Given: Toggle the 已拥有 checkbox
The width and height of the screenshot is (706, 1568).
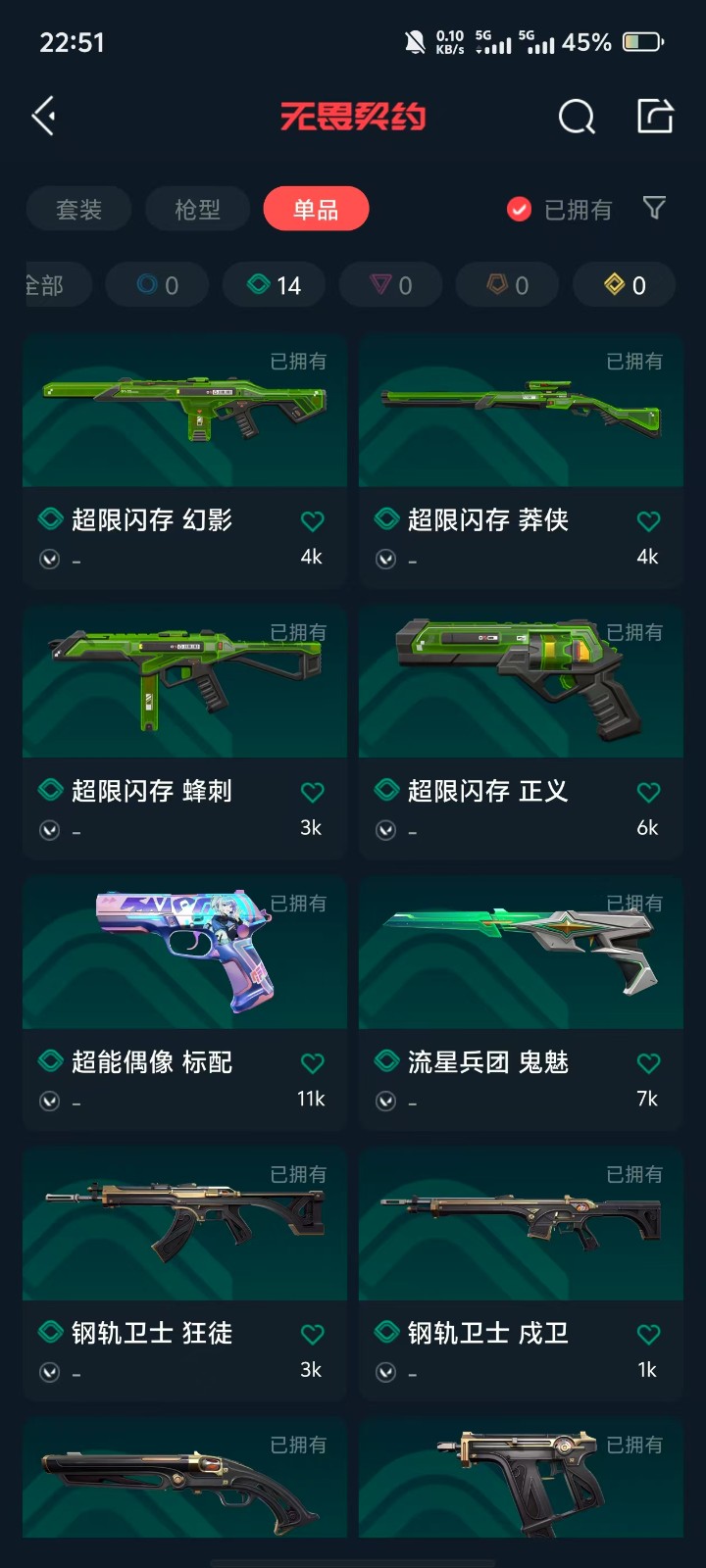Looking at the screenshot, I should [x=519, y=209].
